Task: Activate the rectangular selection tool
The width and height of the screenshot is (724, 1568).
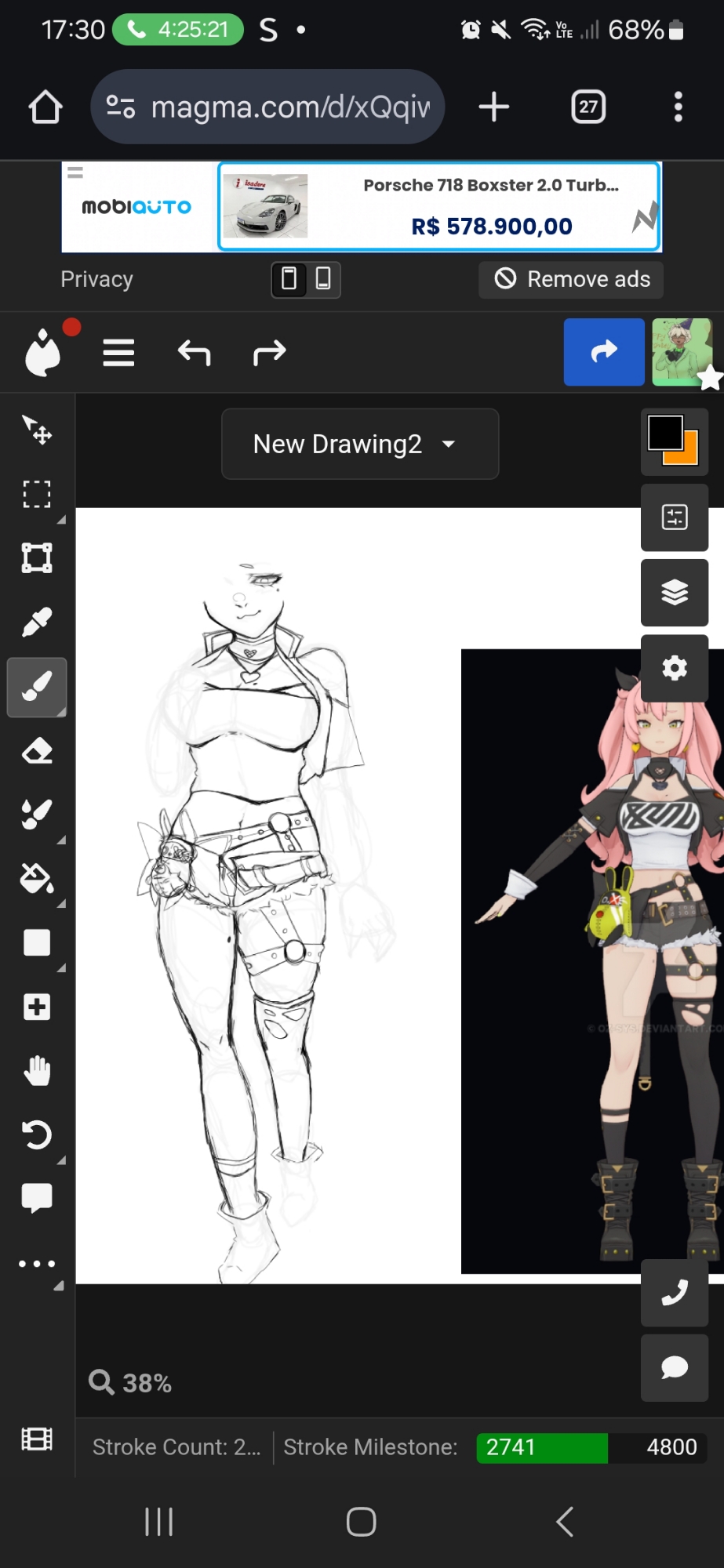Action: [37, 495]
